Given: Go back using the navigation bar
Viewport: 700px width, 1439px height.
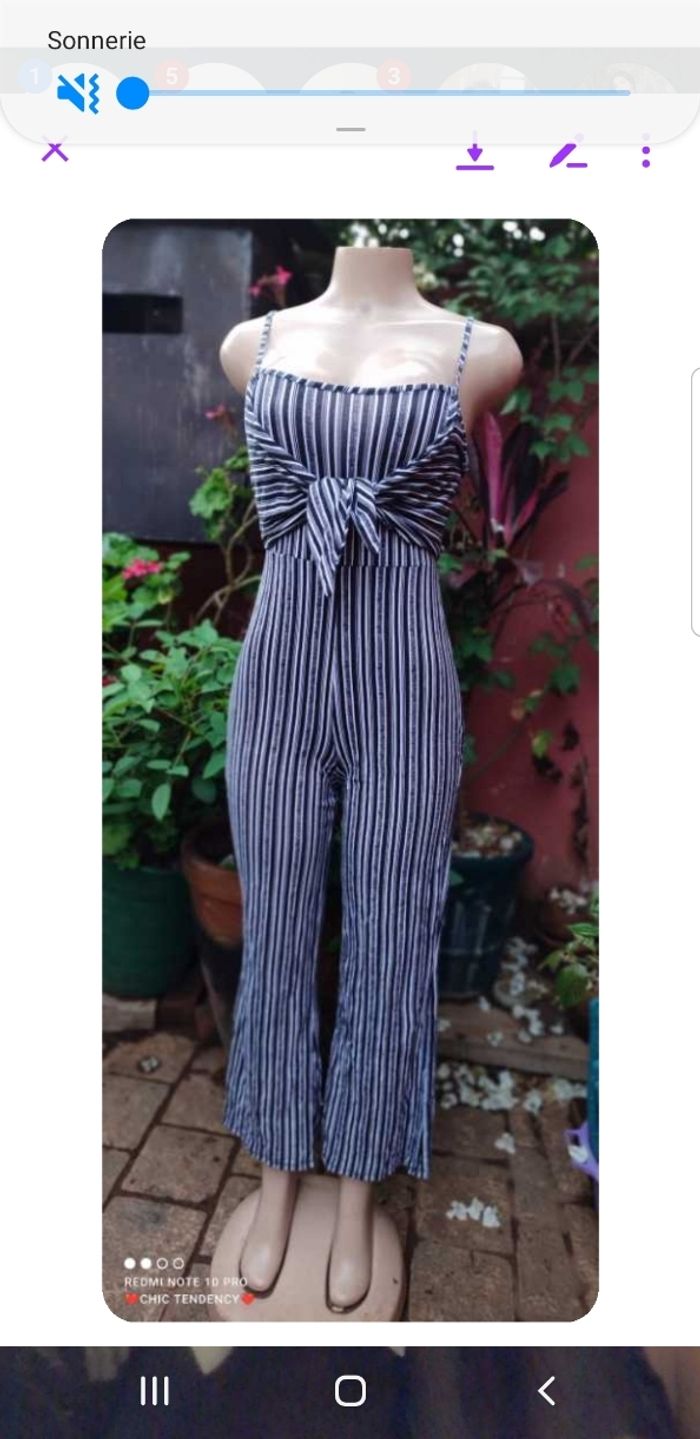Looking at the screenshot, I should (546, 1391).
